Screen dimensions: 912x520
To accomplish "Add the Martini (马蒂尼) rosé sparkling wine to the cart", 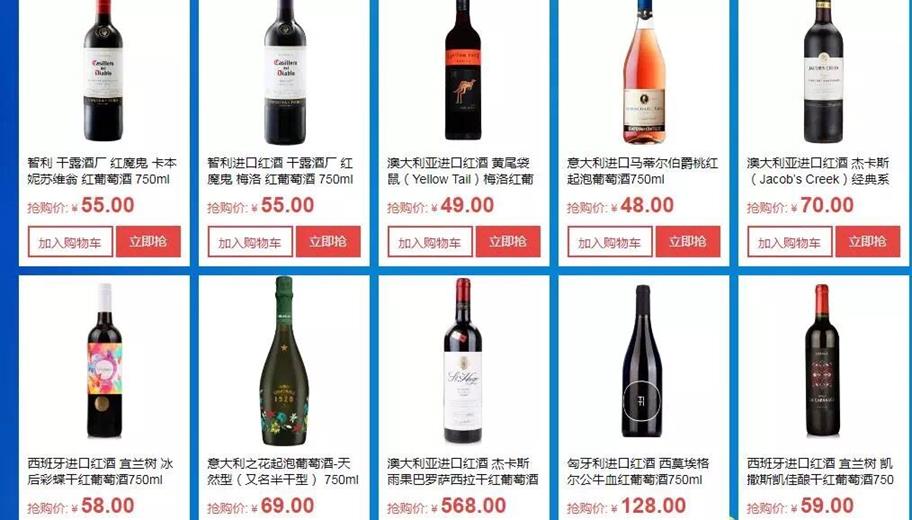I will (x=610, y=242).
